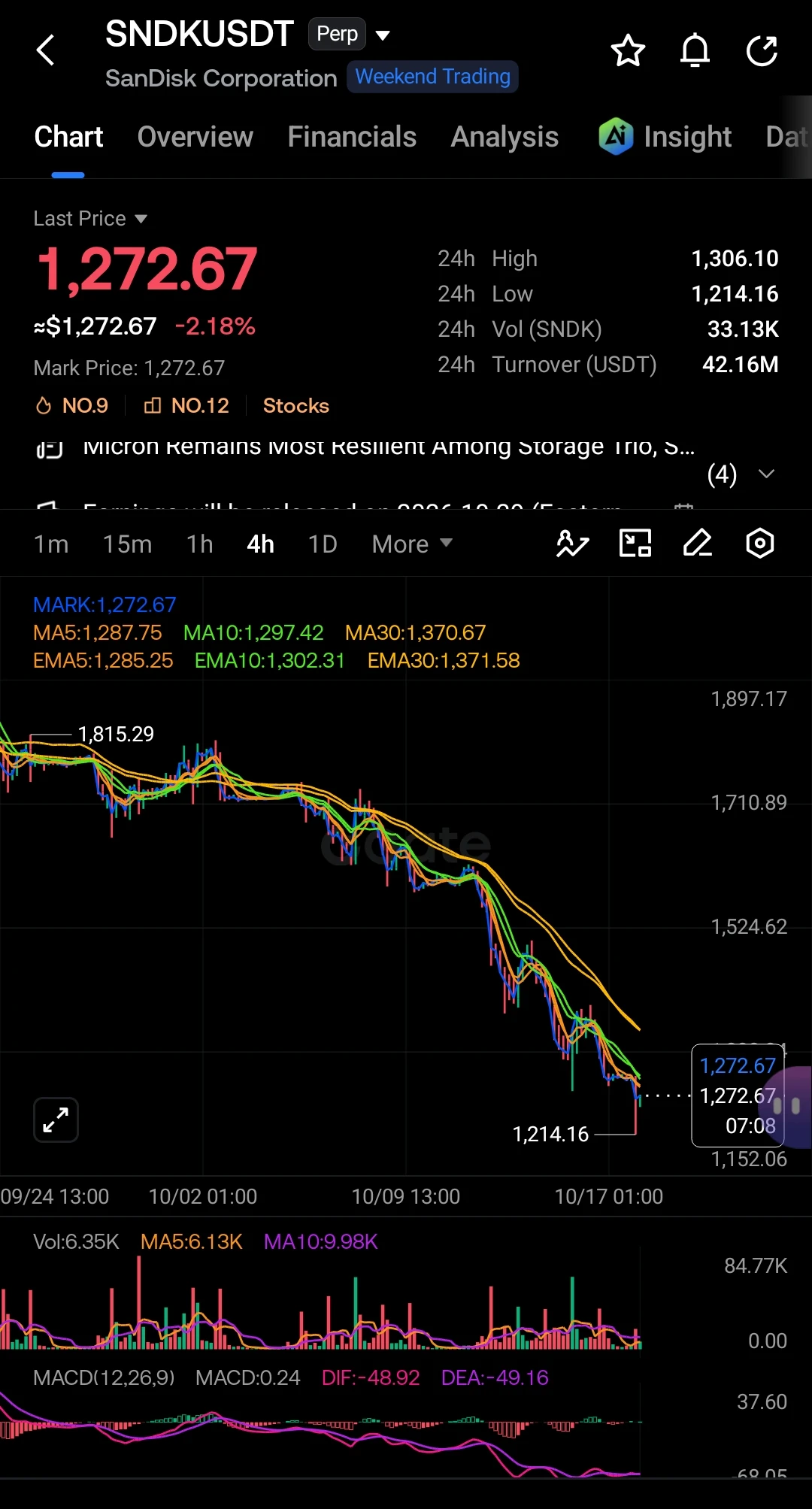812x1509 pixels.
Task: Open chart settings hexagon icon
Action: (x=760, y=543)
